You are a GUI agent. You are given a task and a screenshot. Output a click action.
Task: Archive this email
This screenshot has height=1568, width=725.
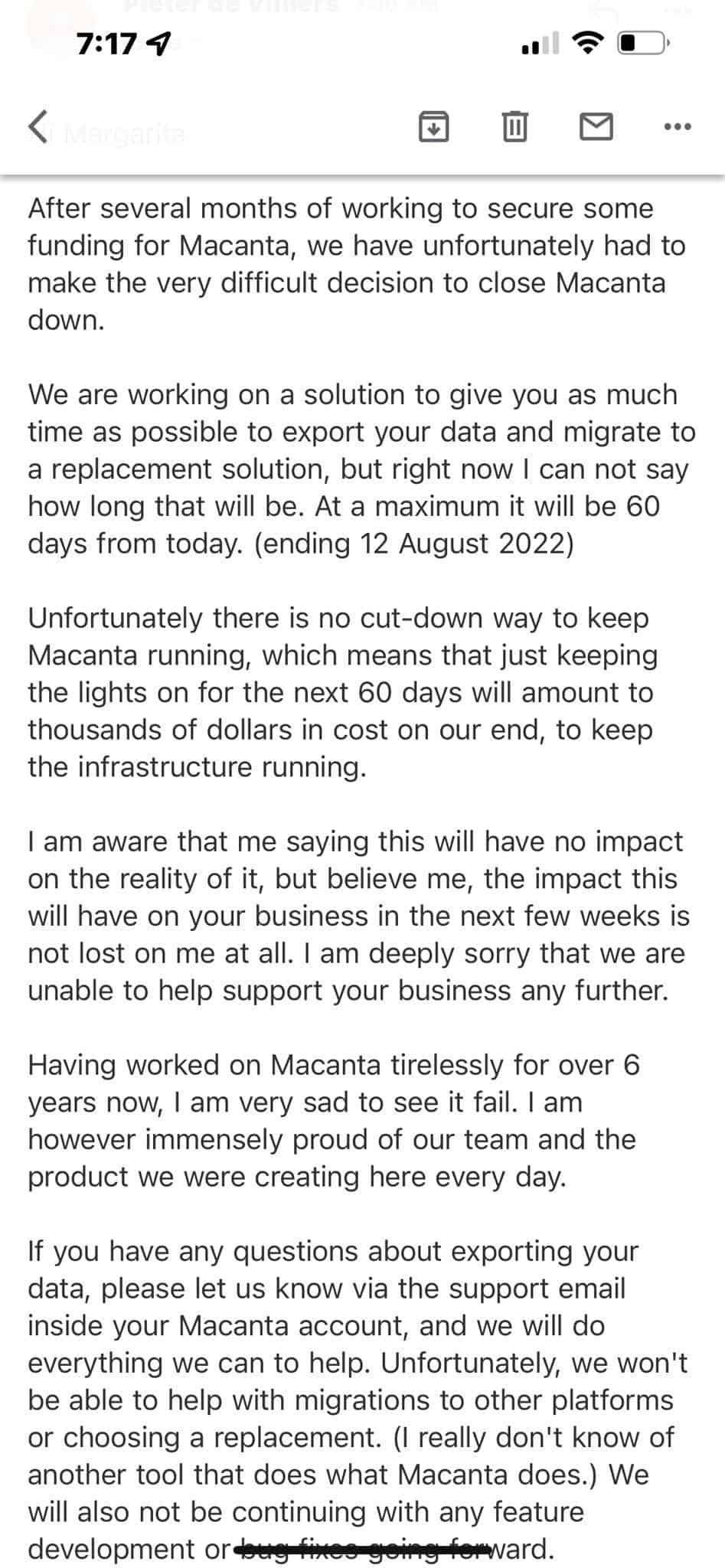433,126
